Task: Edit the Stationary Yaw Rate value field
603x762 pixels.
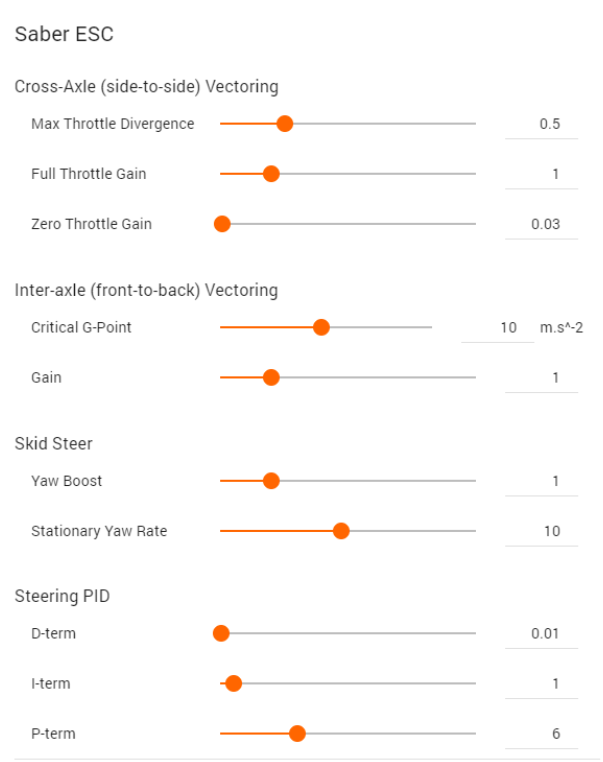Action: 541,531
